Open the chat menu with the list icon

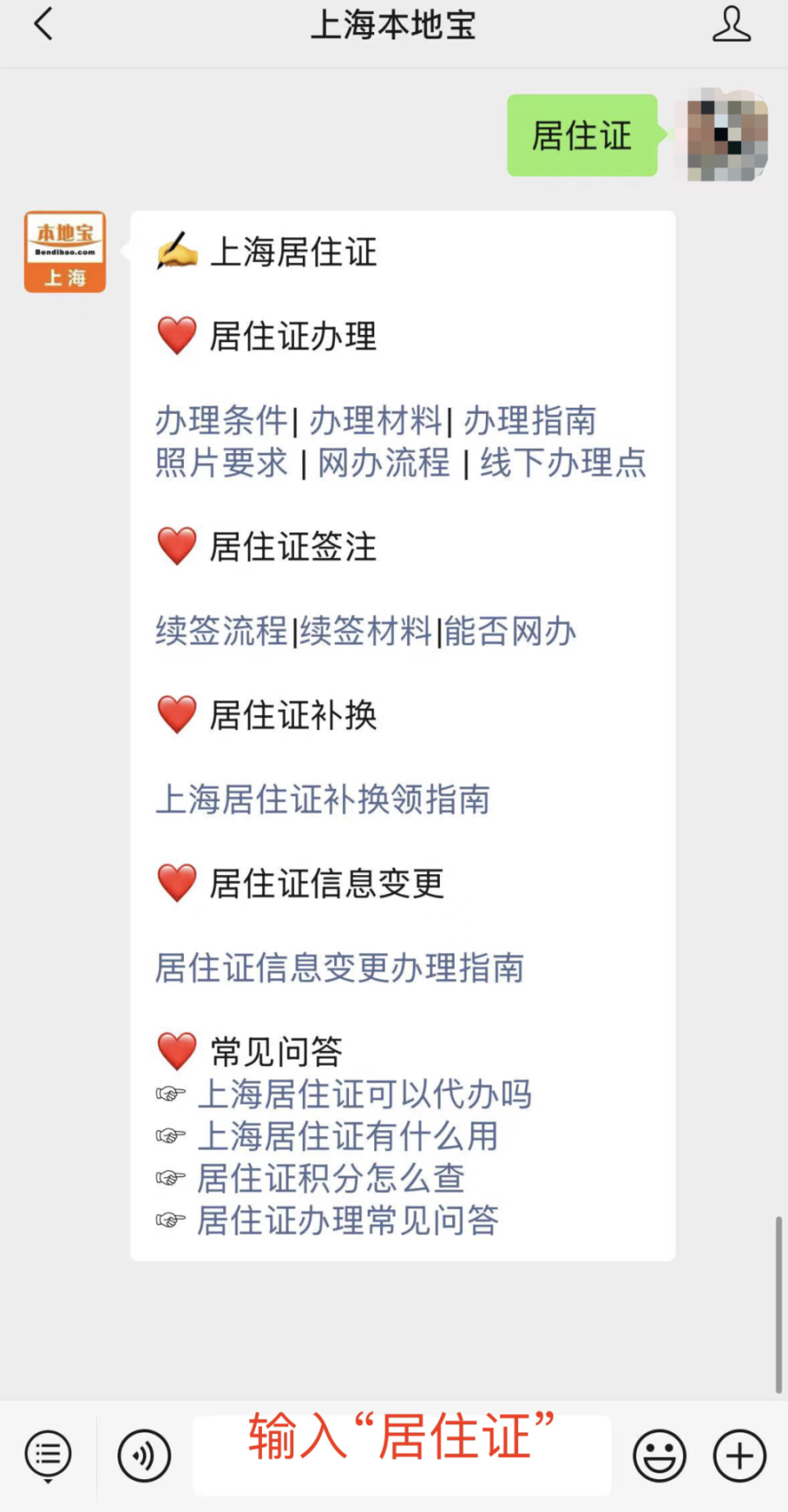click(x=48, y=1455)
